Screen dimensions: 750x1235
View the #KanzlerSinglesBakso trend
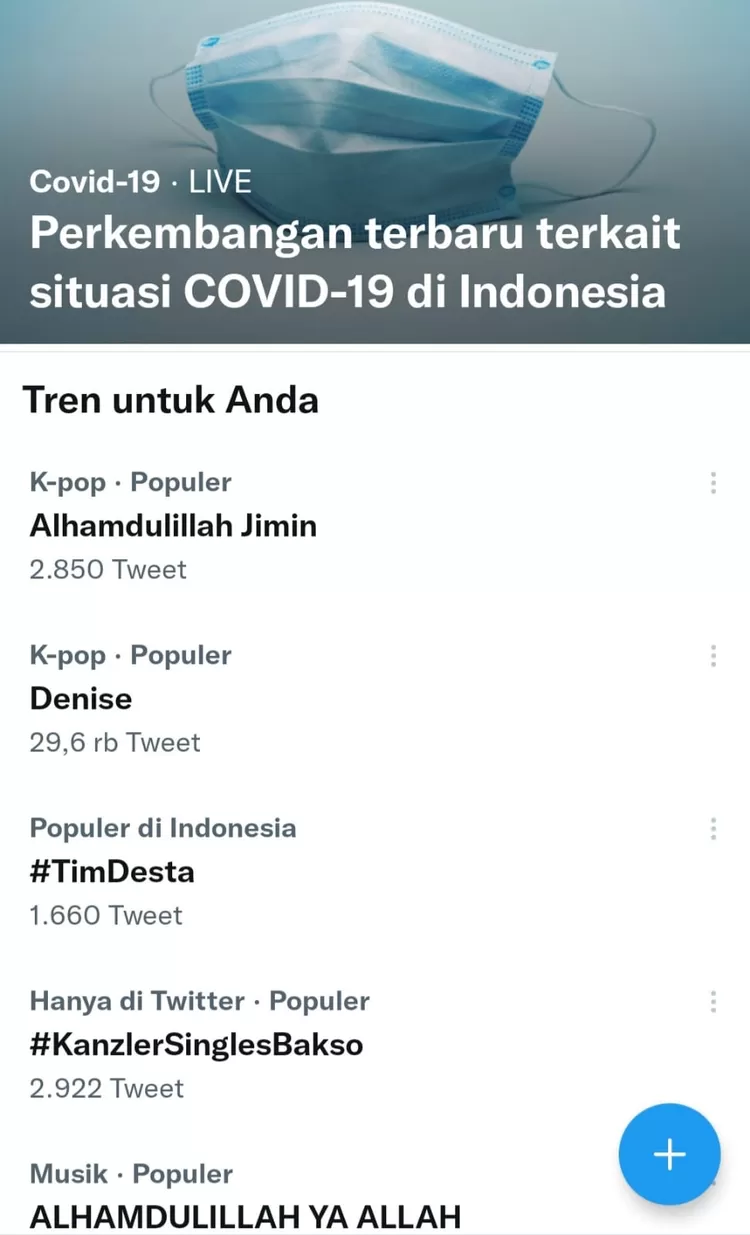coord(196,1044)
